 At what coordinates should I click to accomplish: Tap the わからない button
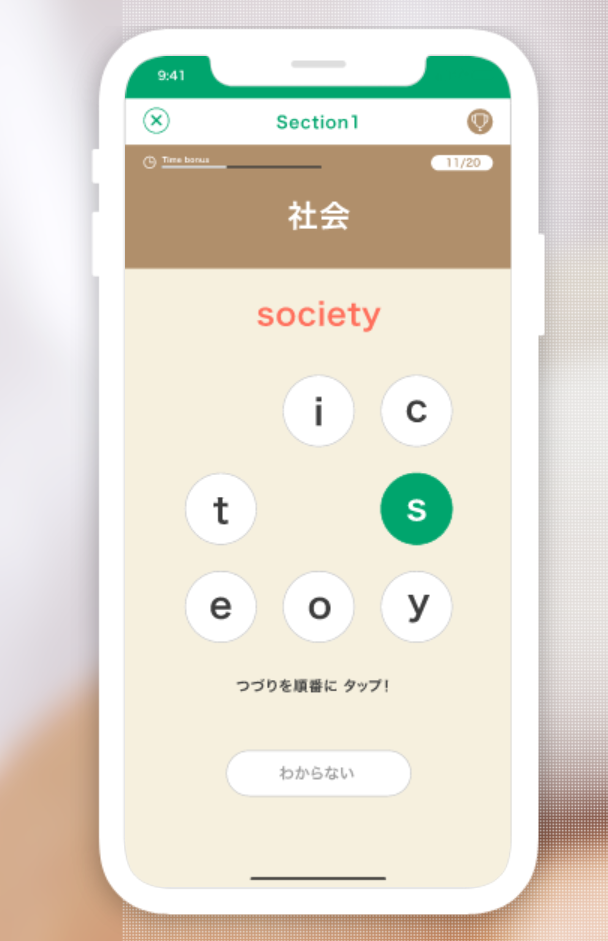(x=318, y=773)
